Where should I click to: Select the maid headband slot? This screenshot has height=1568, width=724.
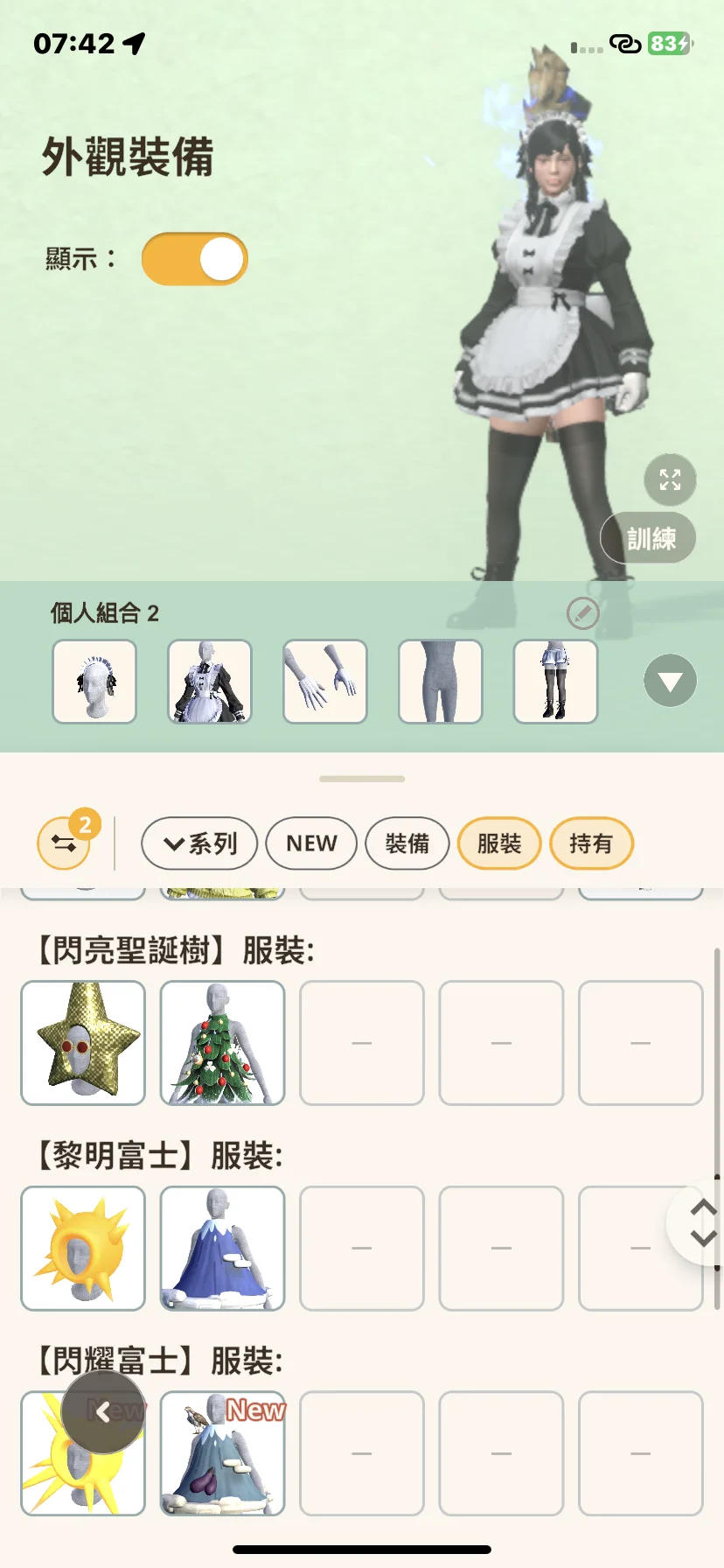tap(94, 682)
